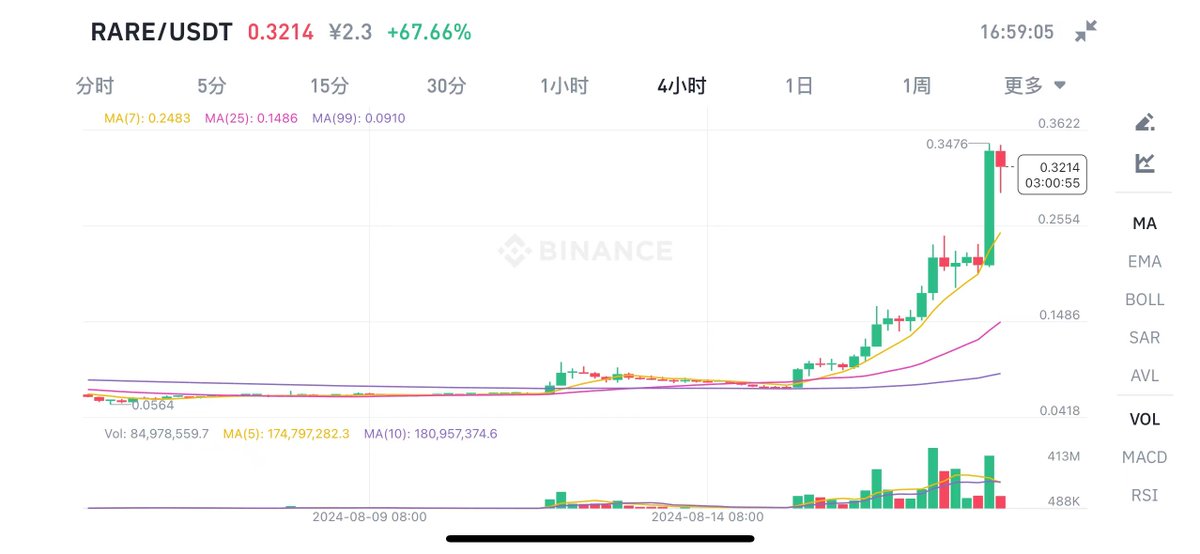Image resolution: width=1200 pixels, height=554 pixels.
Task: Select the MA indicator
Action: (x=1144, y=223)
